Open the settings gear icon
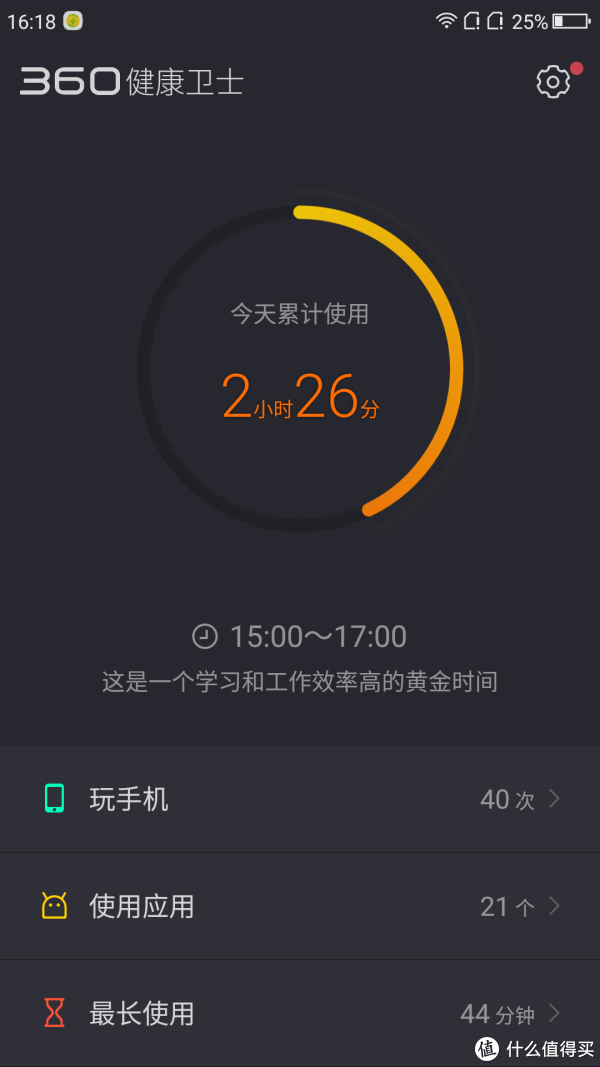The height and width of the screenshot is (1067, 600). [553, 82]
